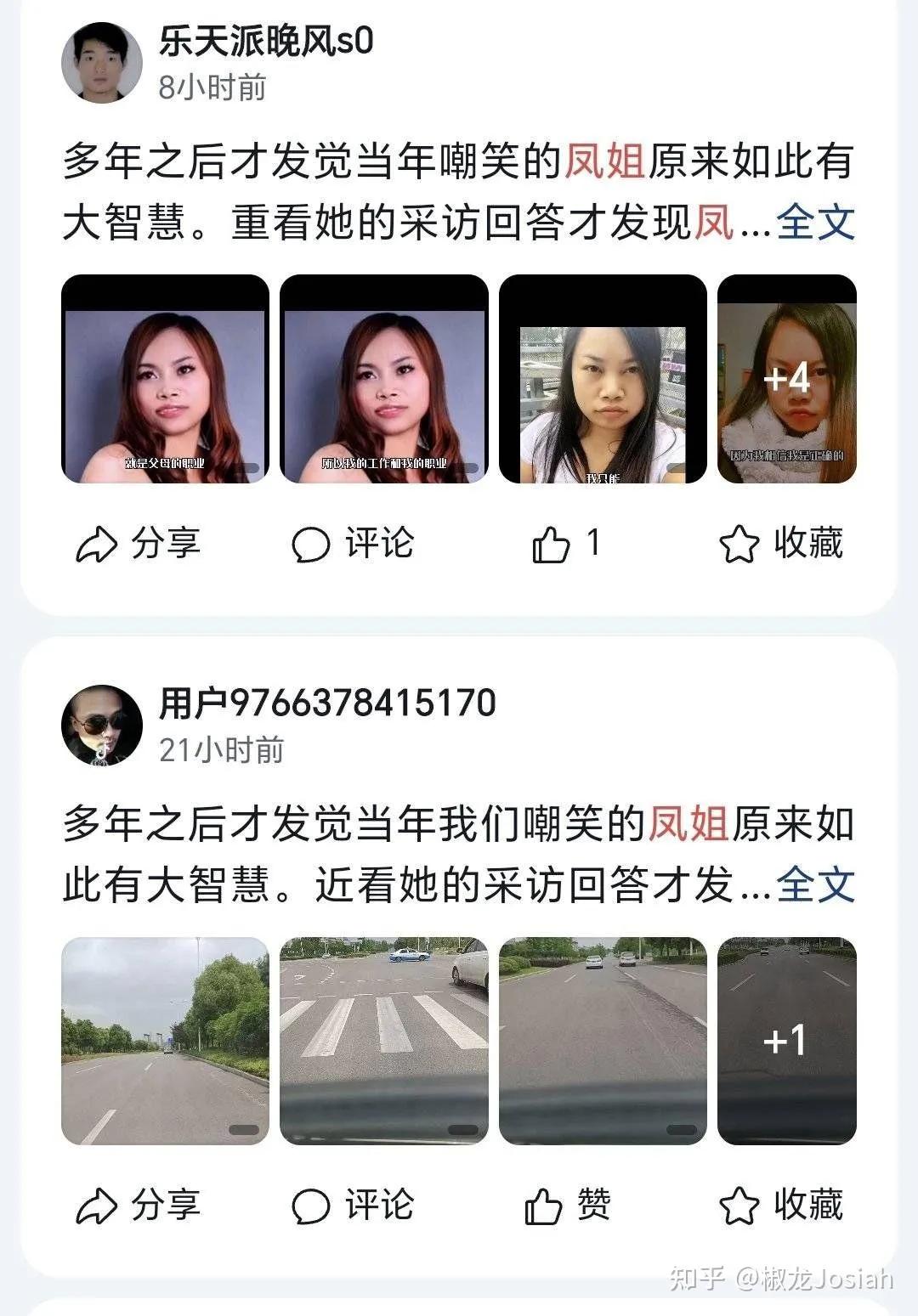
Task: Open the full text via 全文 on the second post
Action: [x=814, y=884]
